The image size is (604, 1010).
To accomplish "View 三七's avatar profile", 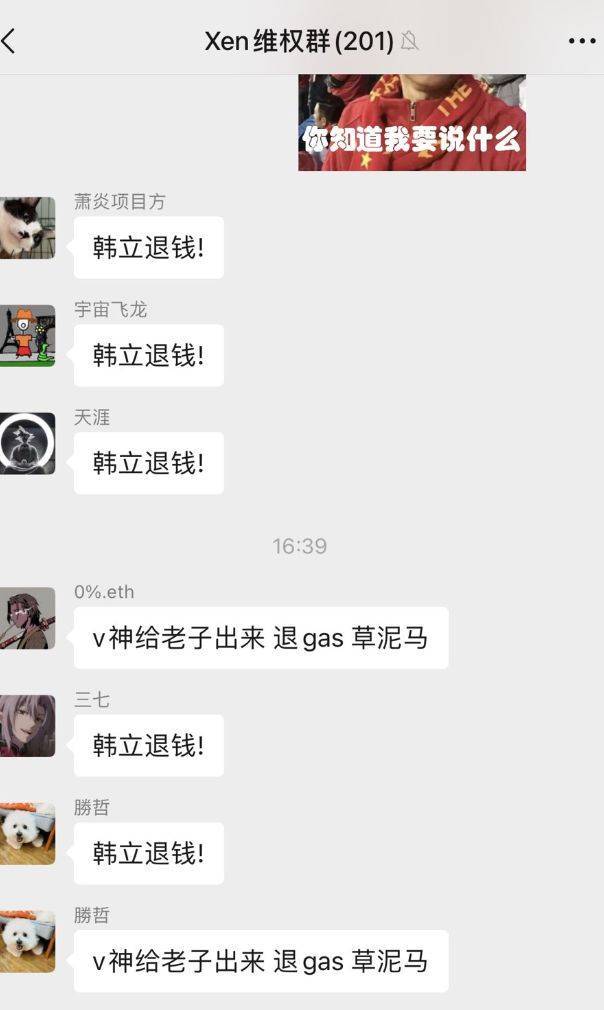I will (x=27, y=726).
